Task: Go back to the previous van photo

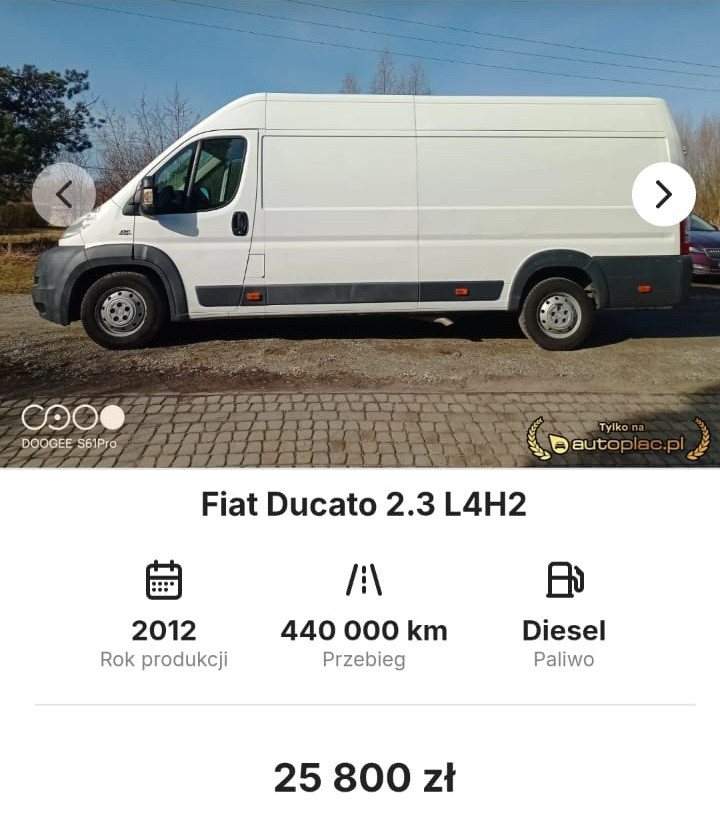Action: tap(64, 194)
